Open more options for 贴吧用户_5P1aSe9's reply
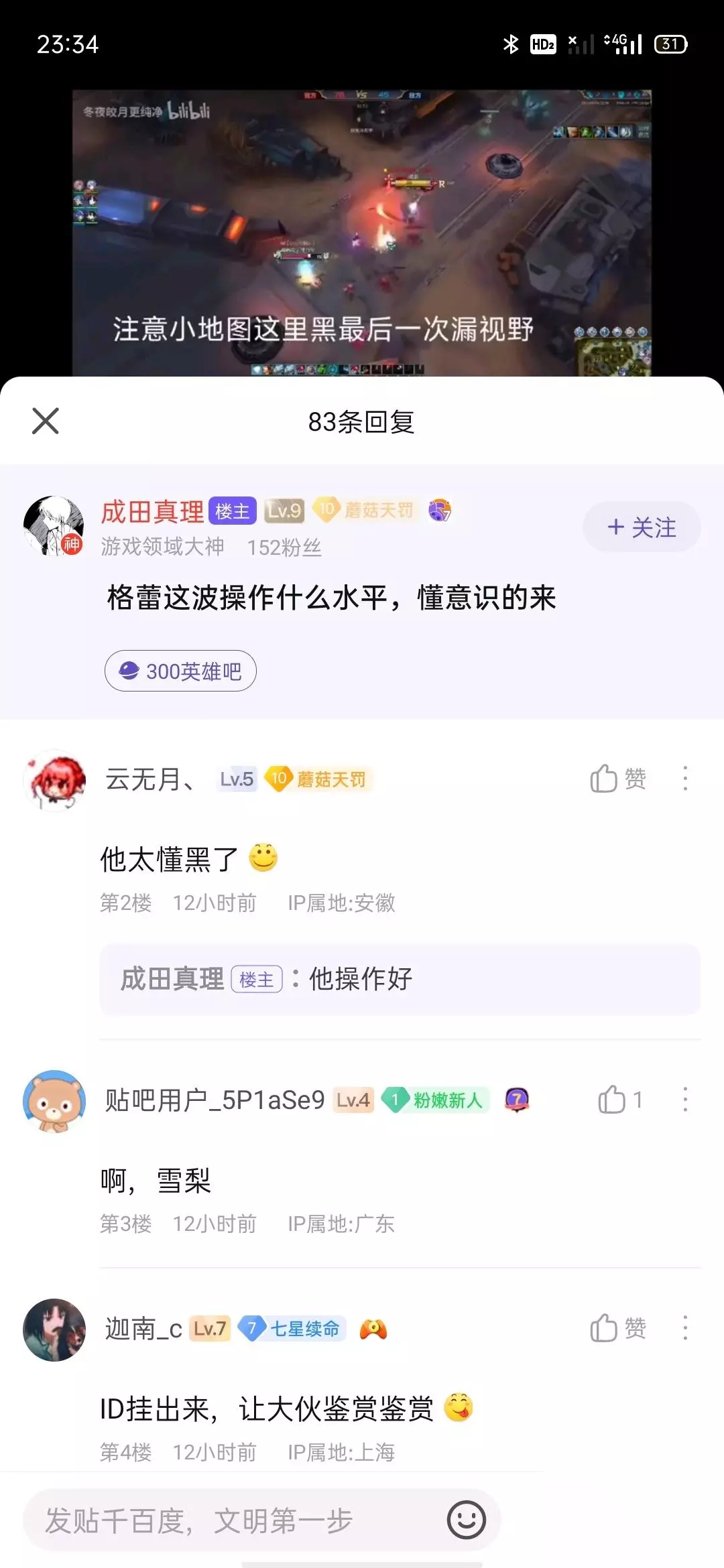This screenshot has width=724, height=1568. 684,1100
